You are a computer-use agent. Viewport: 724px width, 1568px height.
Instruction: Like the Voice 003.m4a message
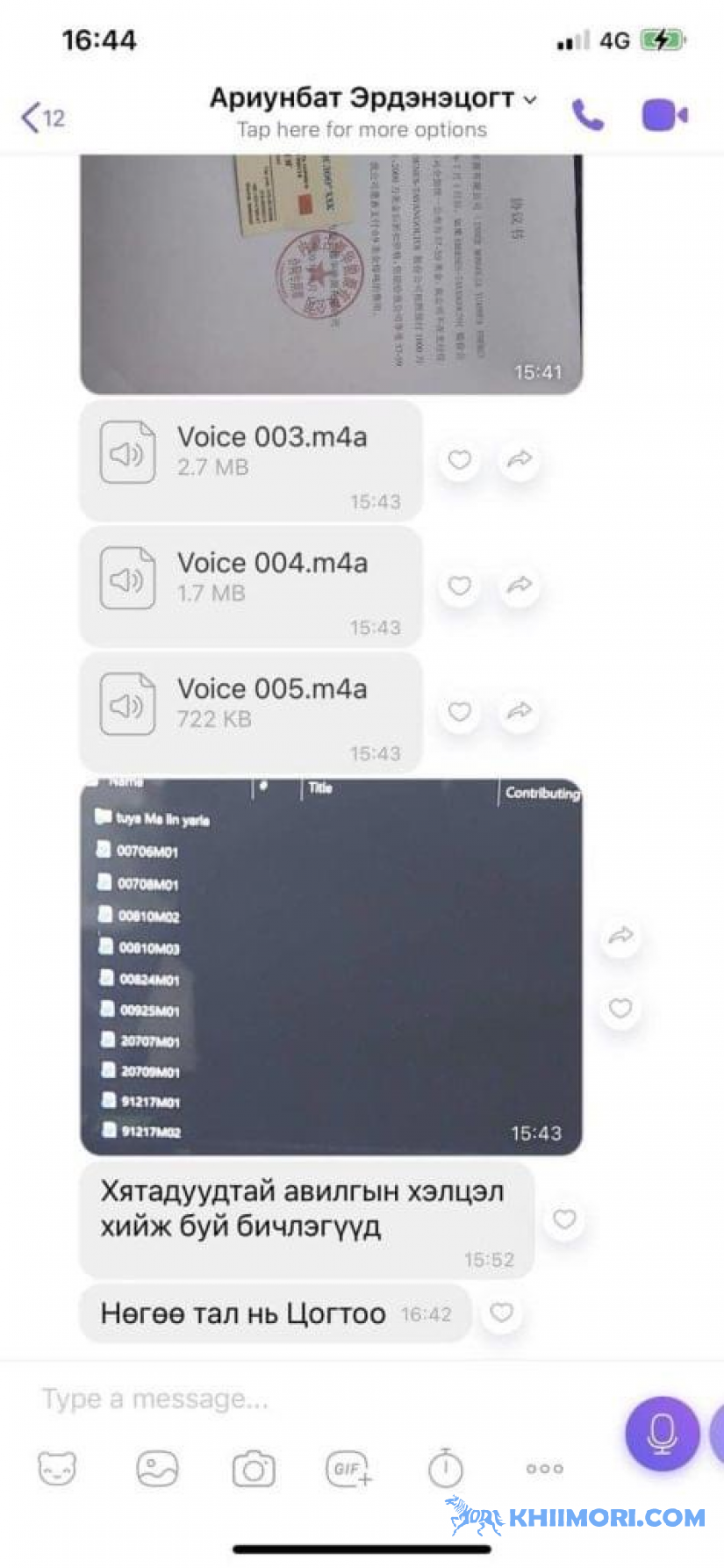tap(459, 460)
